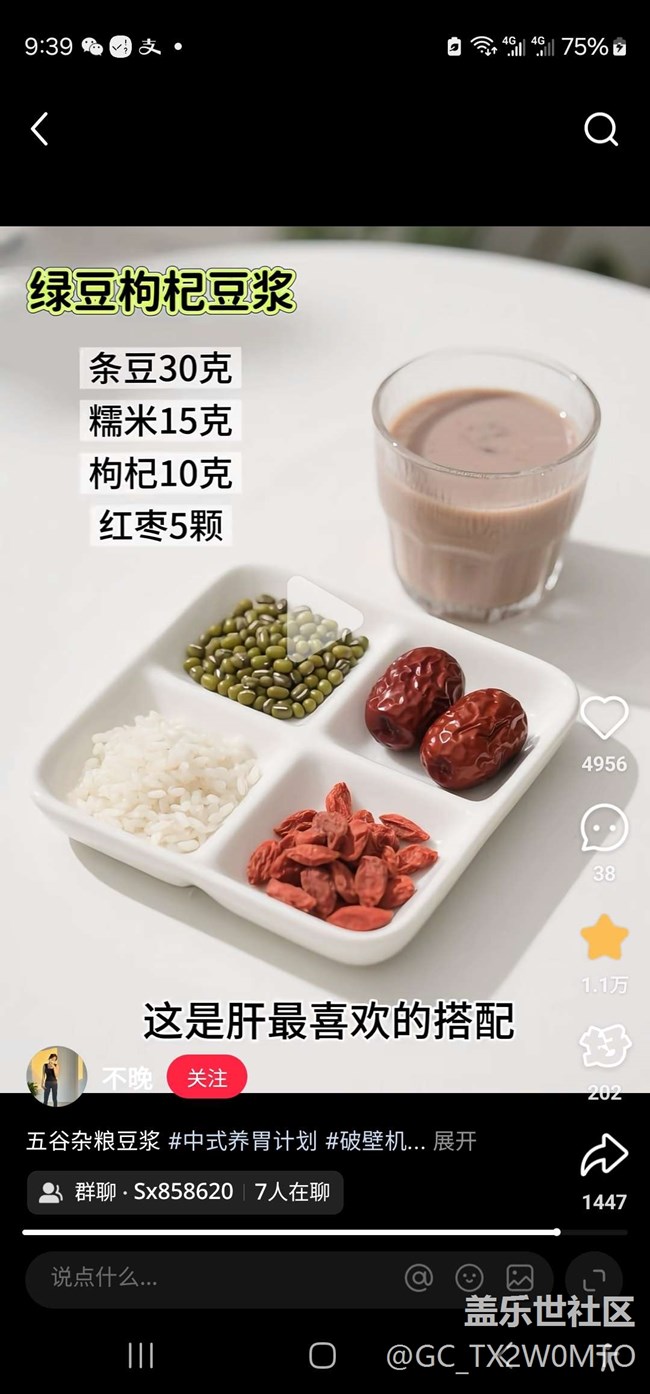
Task: Open search with the magnifier icon
Action: click(x=601, y=129)
